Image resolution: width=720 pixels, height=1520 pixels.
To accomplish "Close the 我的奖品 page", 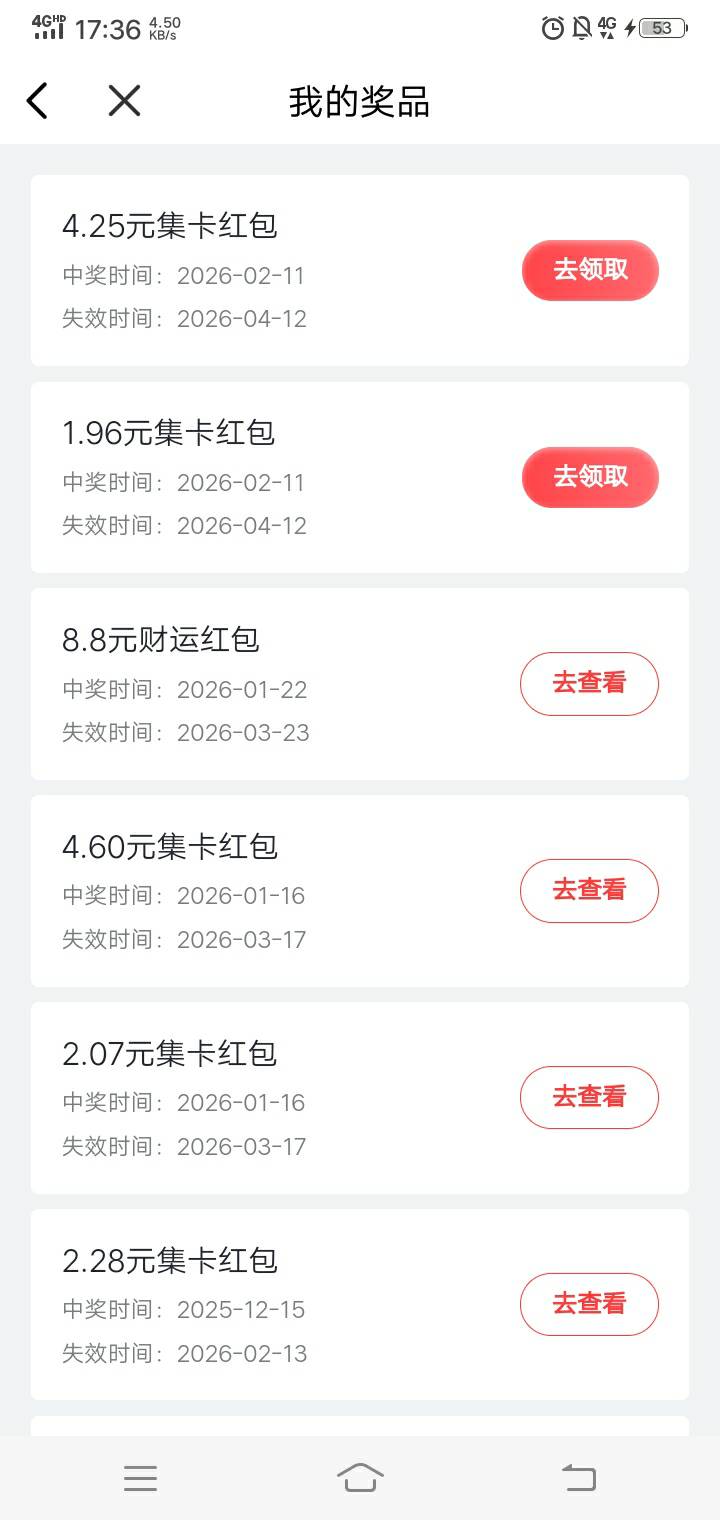I will point(124,101).
